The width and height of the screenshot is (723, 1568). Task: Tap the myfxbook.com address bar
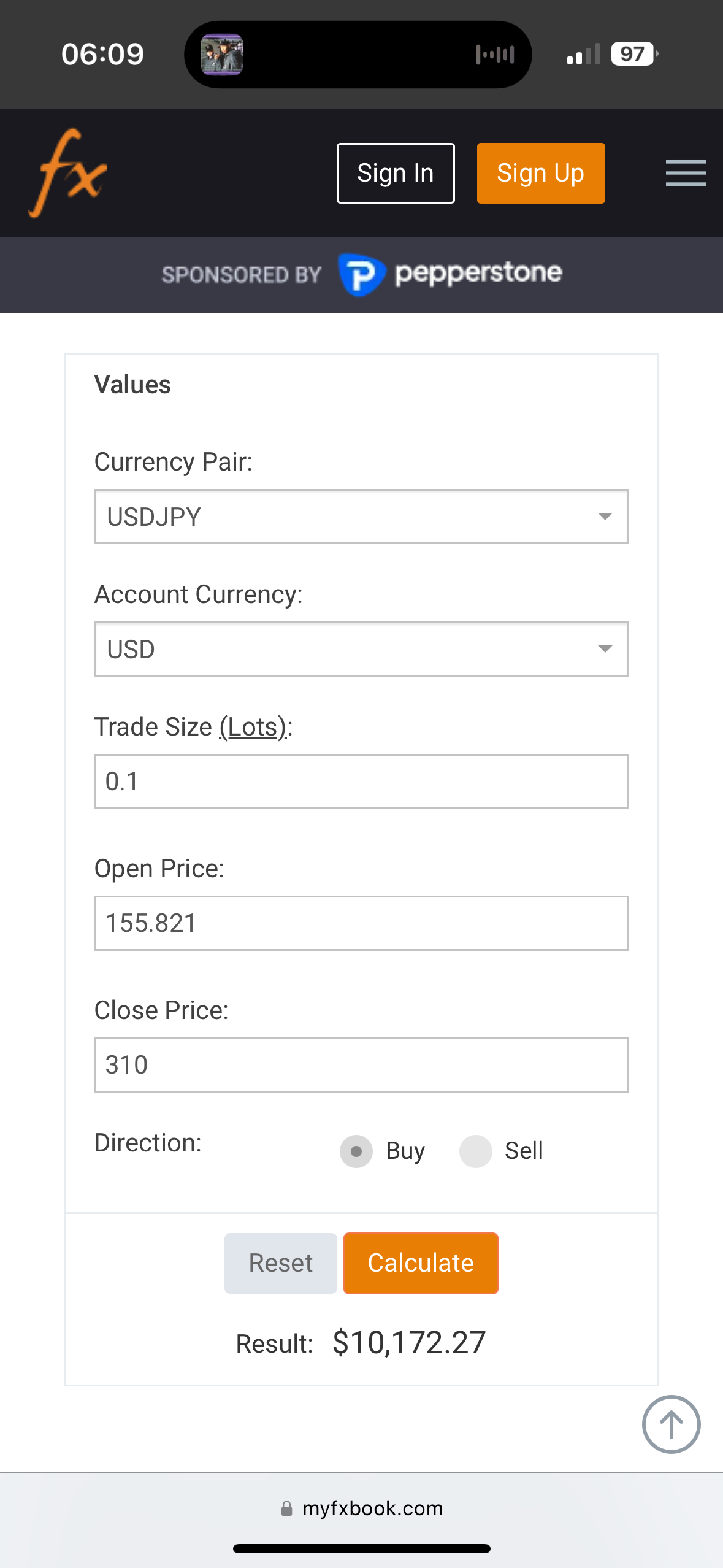pyautogui.click(x=362, y=1508)
